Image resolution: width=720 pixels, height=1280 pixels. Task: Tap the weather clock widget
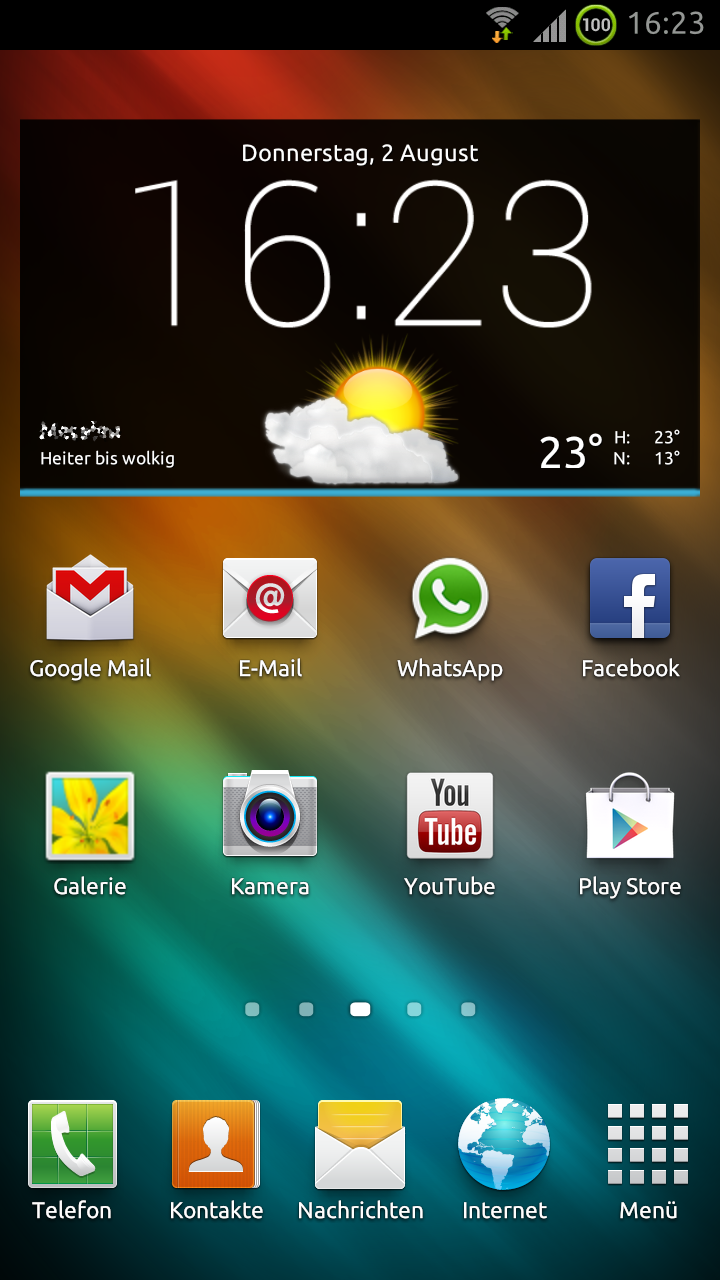click(360, 308)
